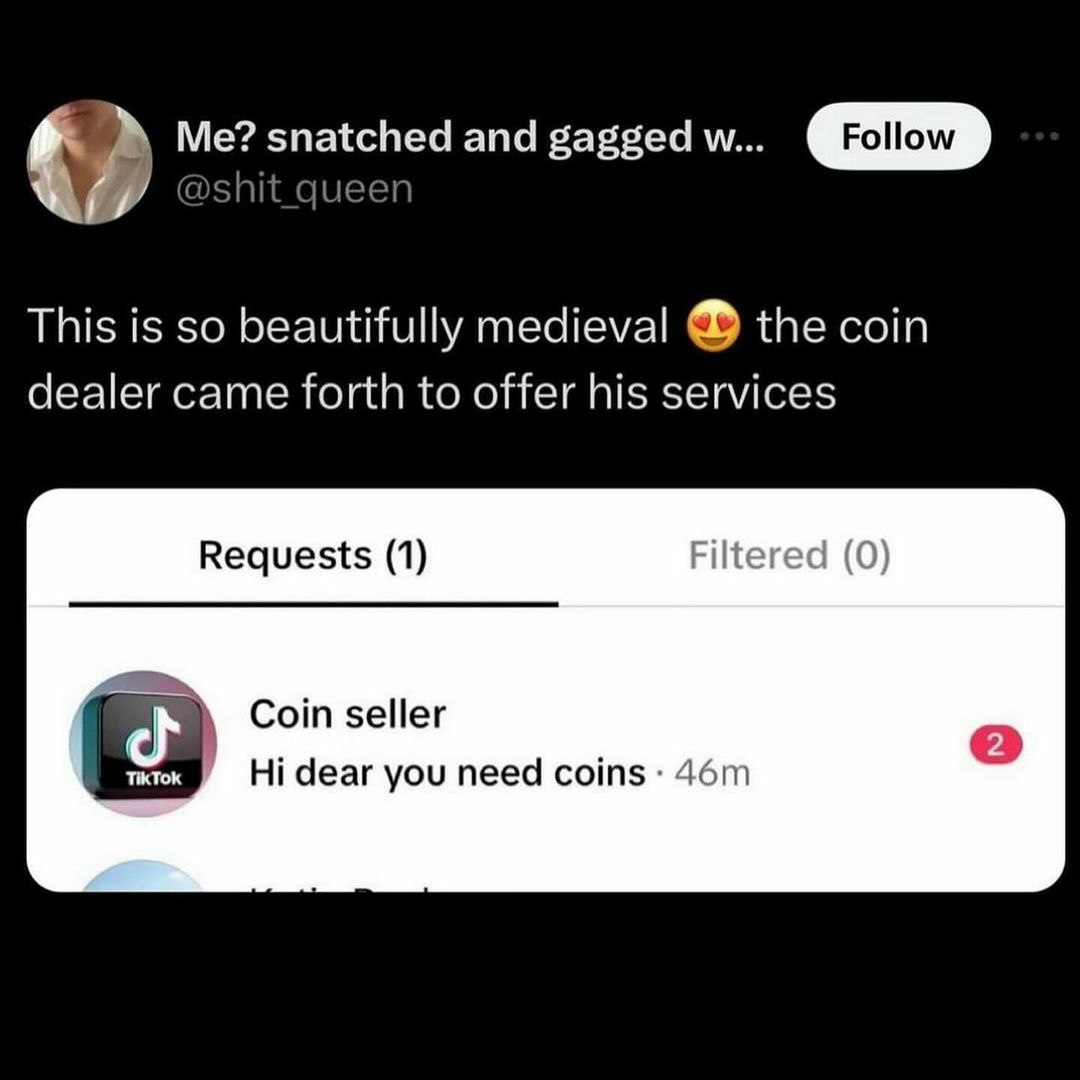Image resolution: width=1080 pixels, height=1080 pixels.
Task: Open the @shit_queen profile handle
Action: point(294,187)
